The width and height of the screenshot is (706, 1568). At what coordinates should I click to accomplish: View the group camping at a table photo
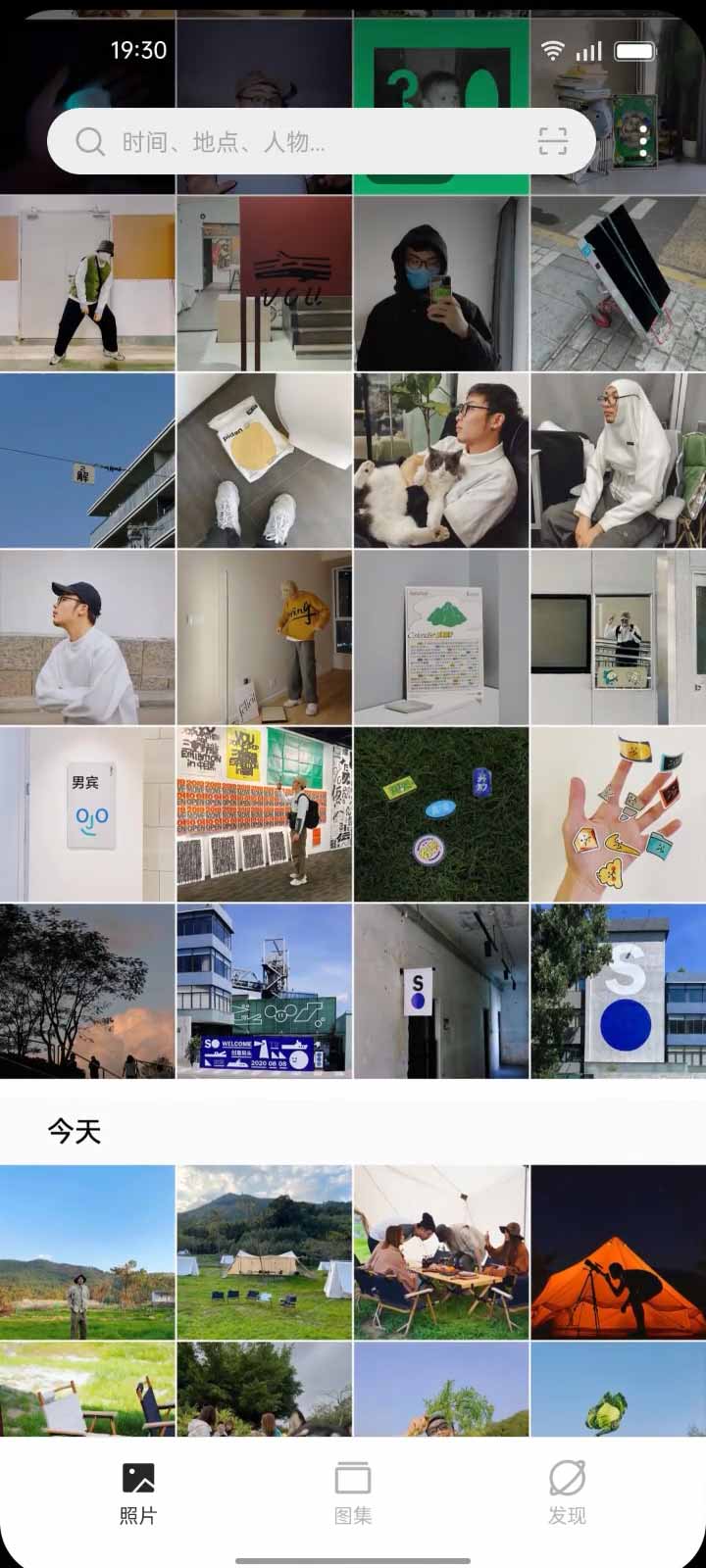click(x=441, y=1252)
